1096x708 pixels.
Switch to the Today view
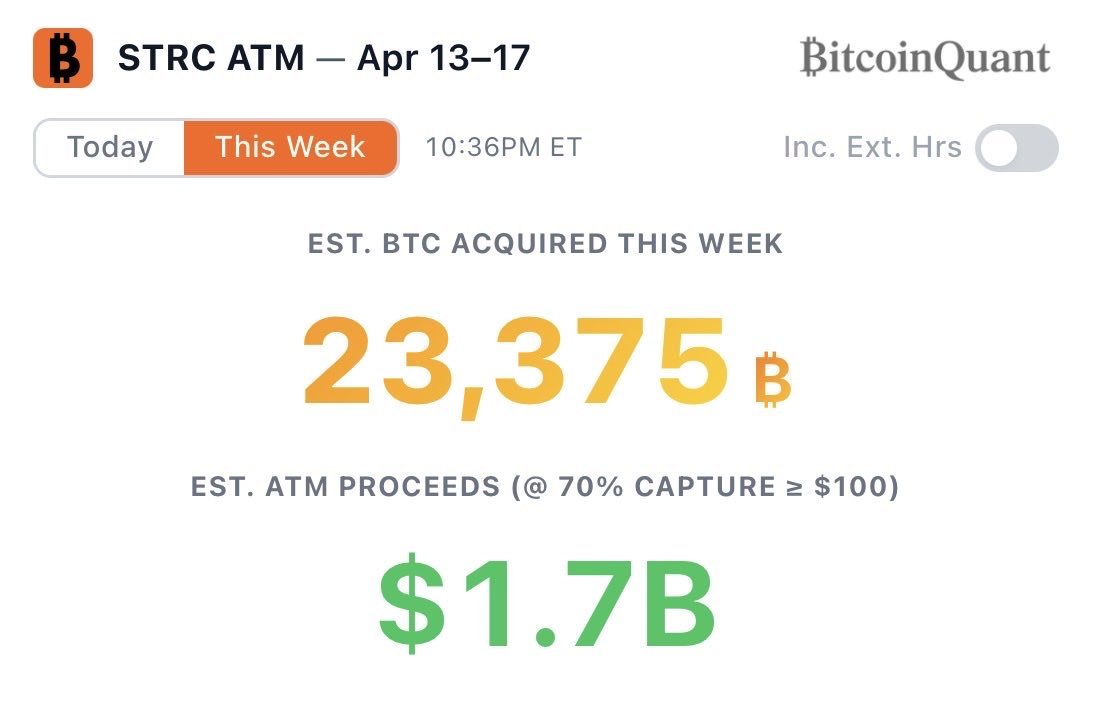click(110, 148)
